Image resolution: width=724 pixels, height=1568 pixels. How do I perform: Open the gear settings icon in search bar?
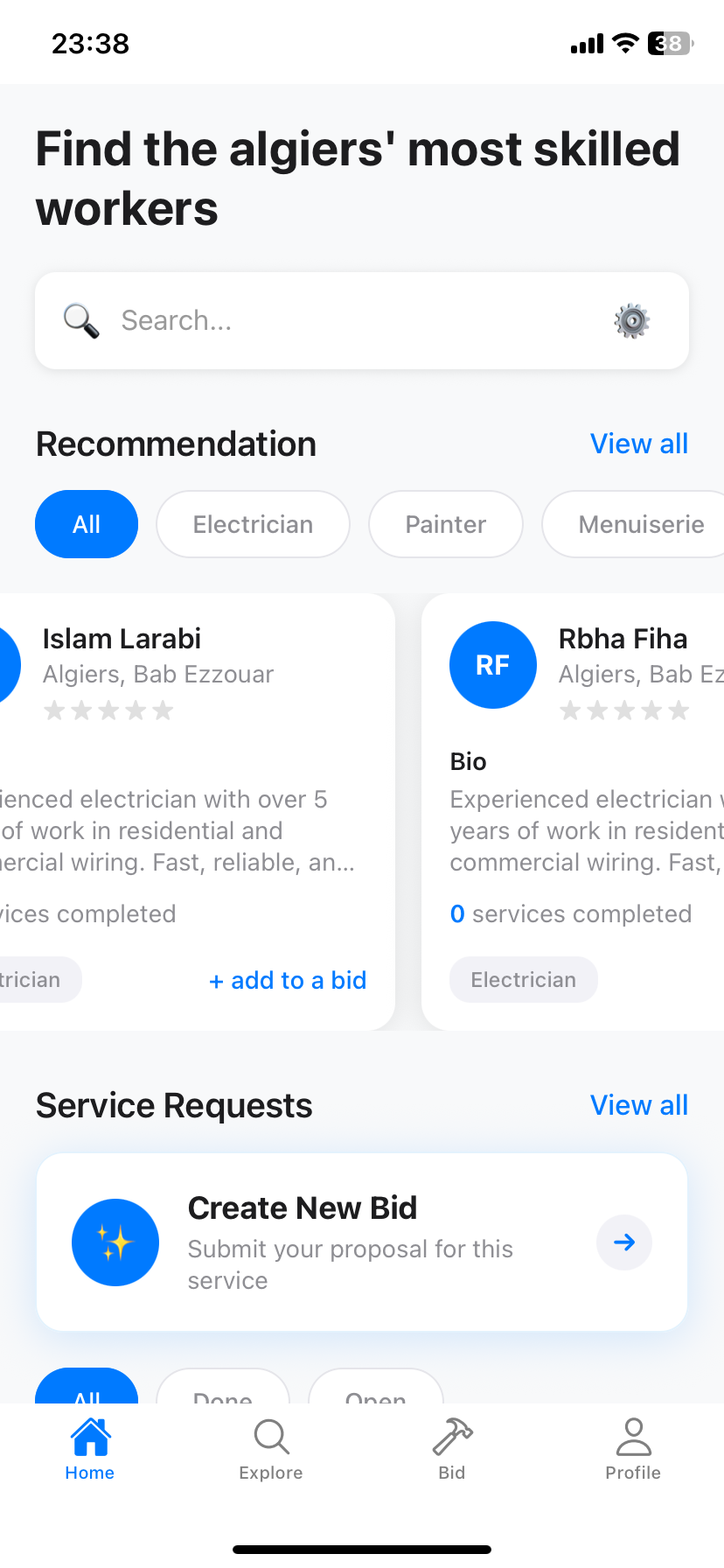click(x=631, y=321)
